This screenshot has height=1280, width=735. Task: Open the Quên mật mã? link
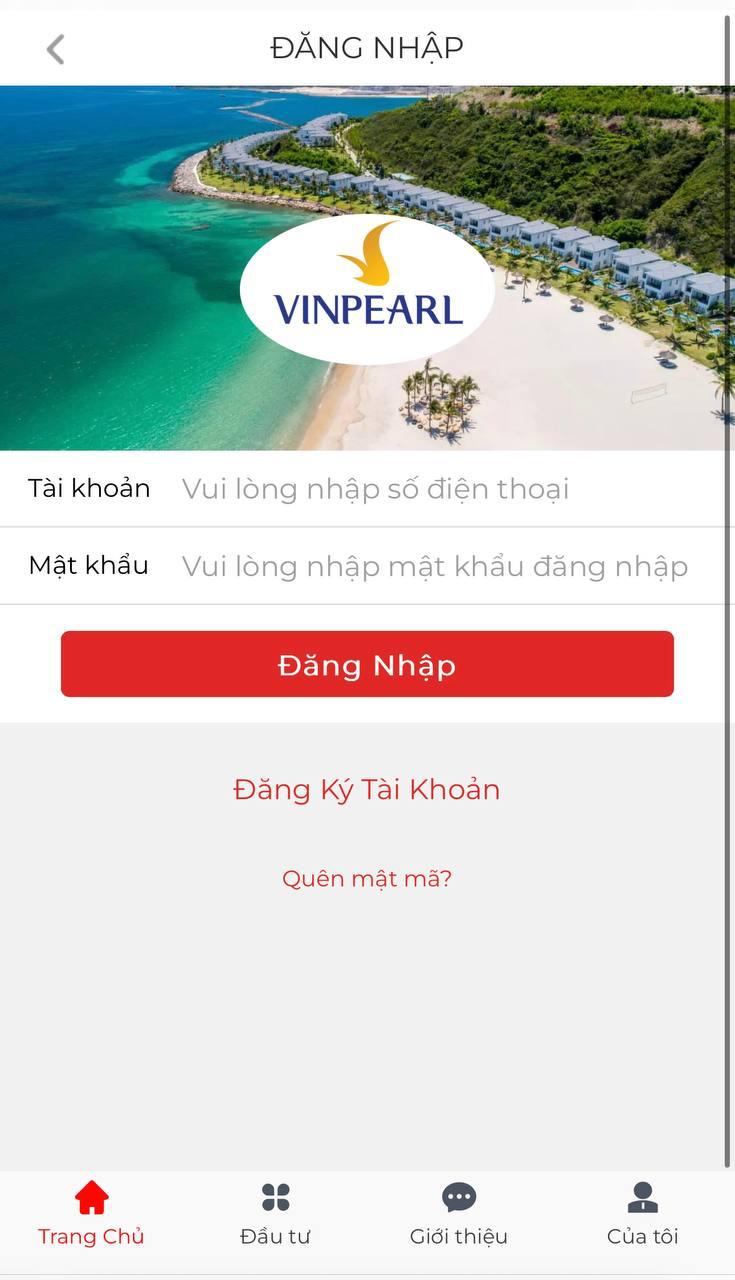(367, 879)
